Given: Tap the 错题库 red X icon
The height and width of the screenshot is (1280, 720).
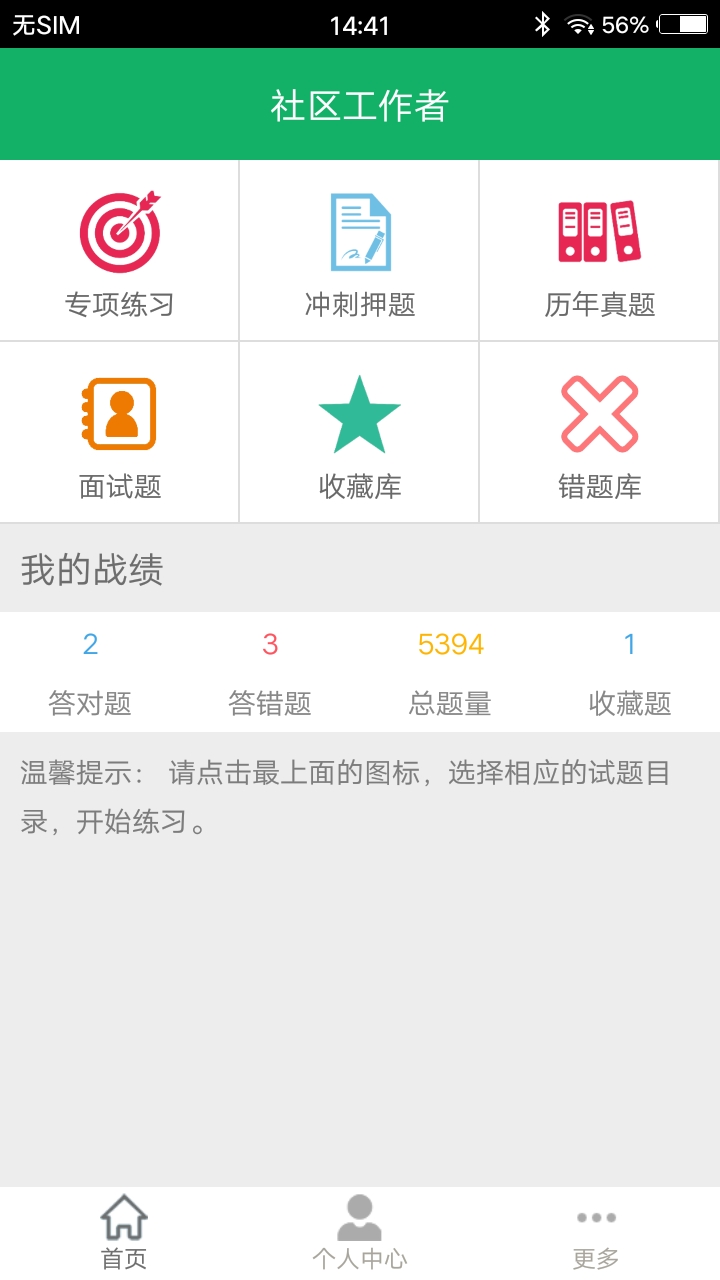Looking at the screenshot, I should click(599, 411).
